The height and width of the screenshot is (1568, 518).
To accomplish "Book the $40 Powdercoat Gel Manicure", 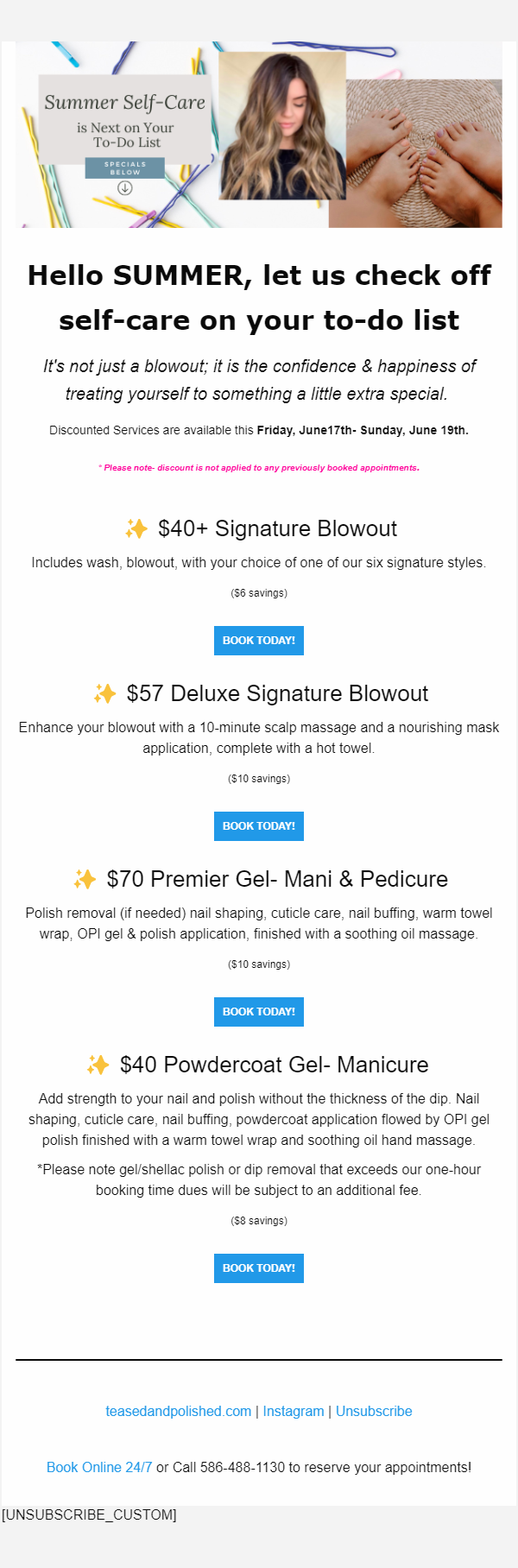I will pos(258,1268).
